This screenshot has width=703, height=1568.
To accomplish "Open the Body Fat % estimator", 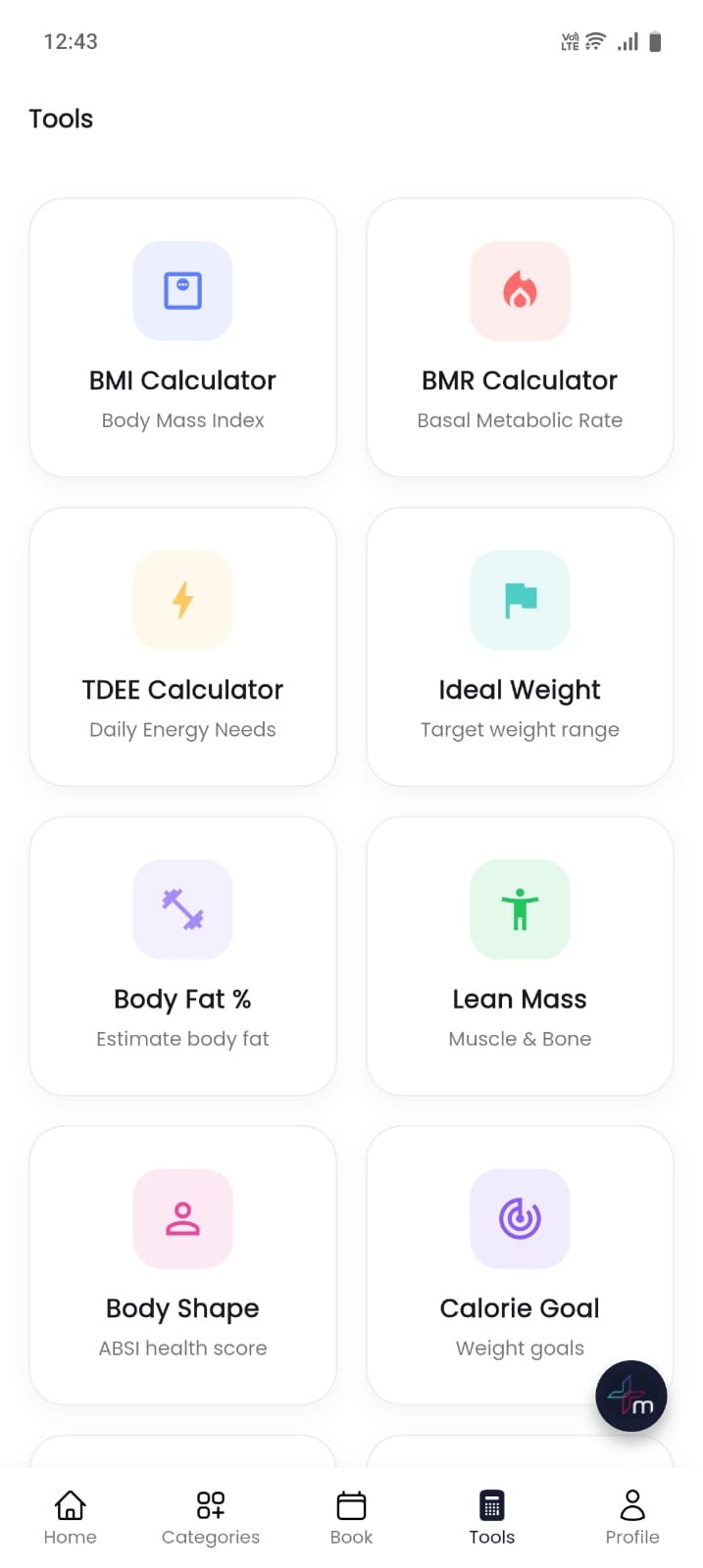I will [182, 955].
